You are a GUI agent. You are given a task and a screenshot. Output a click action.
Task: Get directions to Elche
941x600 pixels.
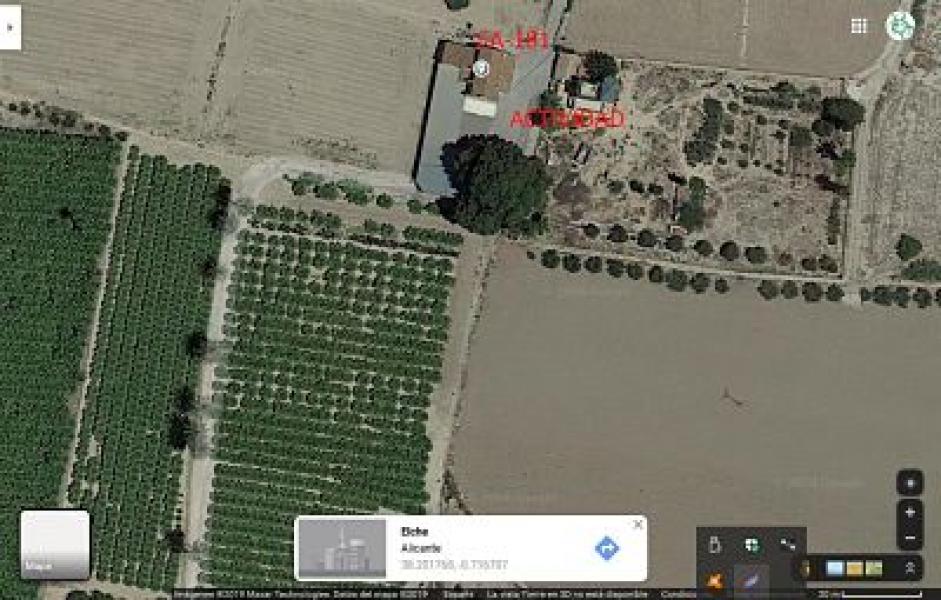pyautogui.click(x=607, y=548)
